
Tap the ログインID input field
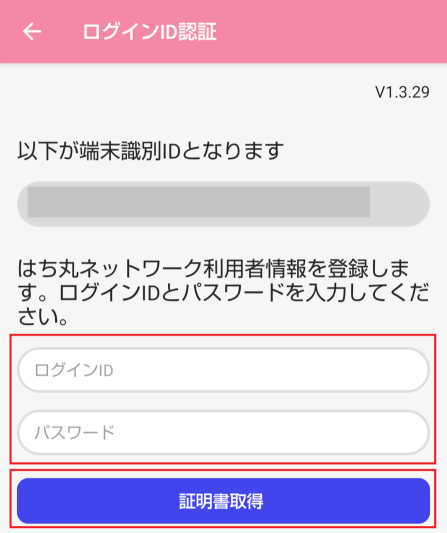(223, 370)
